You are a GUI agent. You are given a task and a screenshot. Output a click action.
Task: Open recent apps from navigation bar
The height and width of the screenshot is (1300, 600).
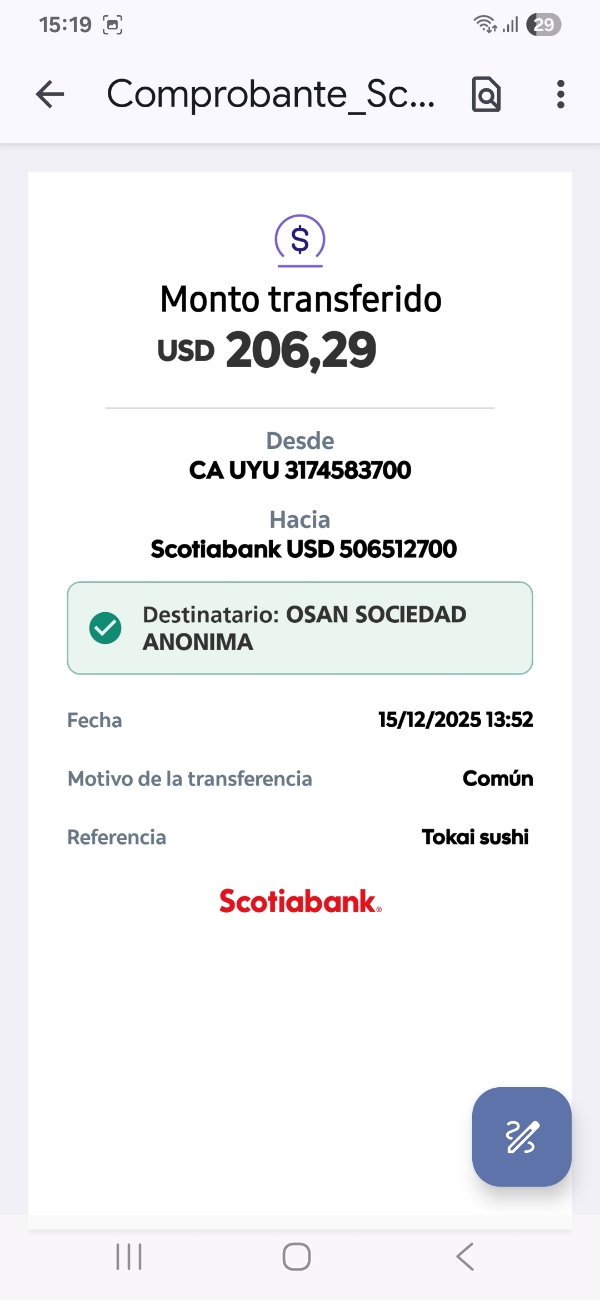pos(129,1257)
